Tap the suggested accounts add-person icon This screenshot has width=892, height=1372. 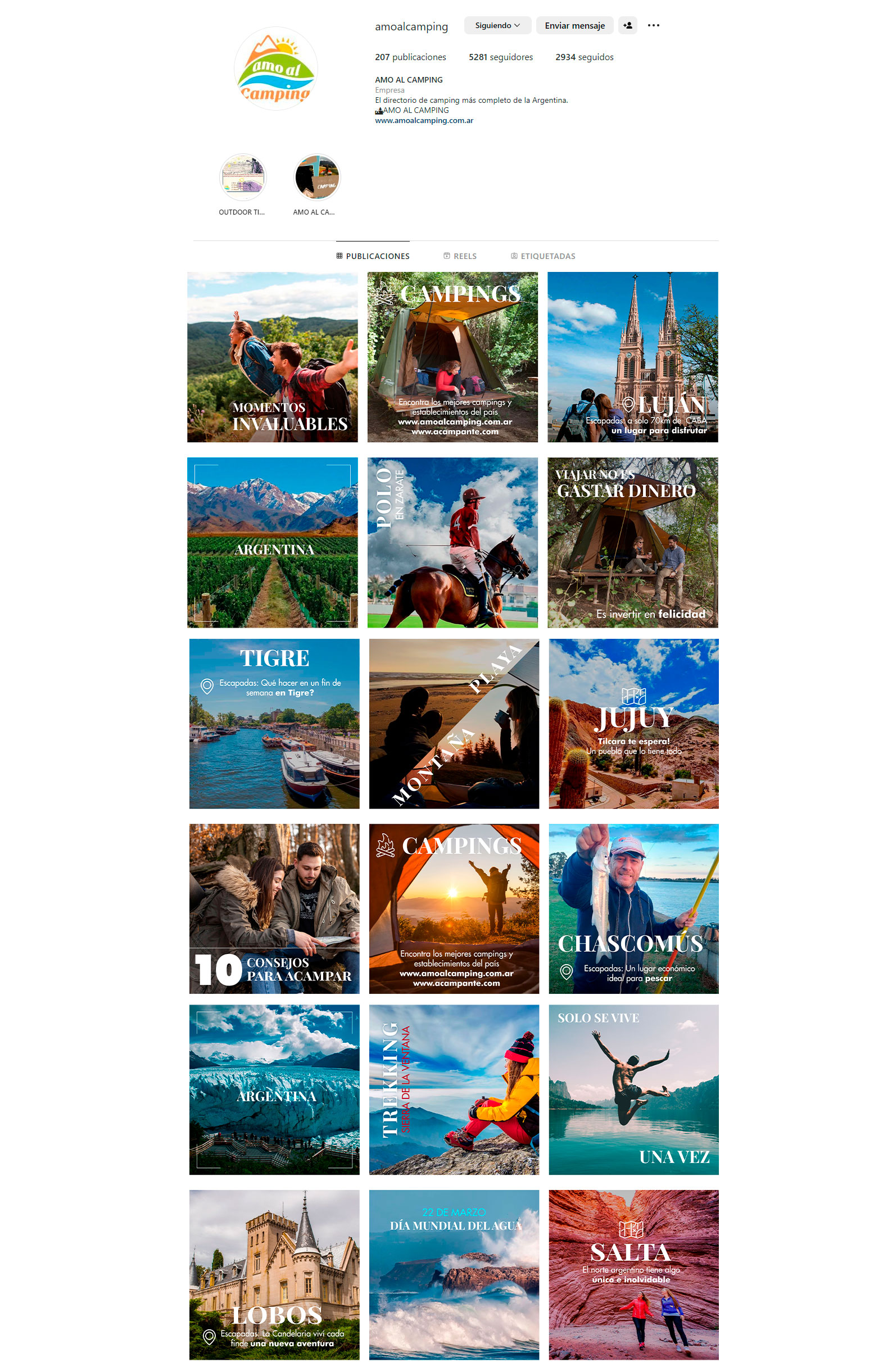[x=627, y=25]
